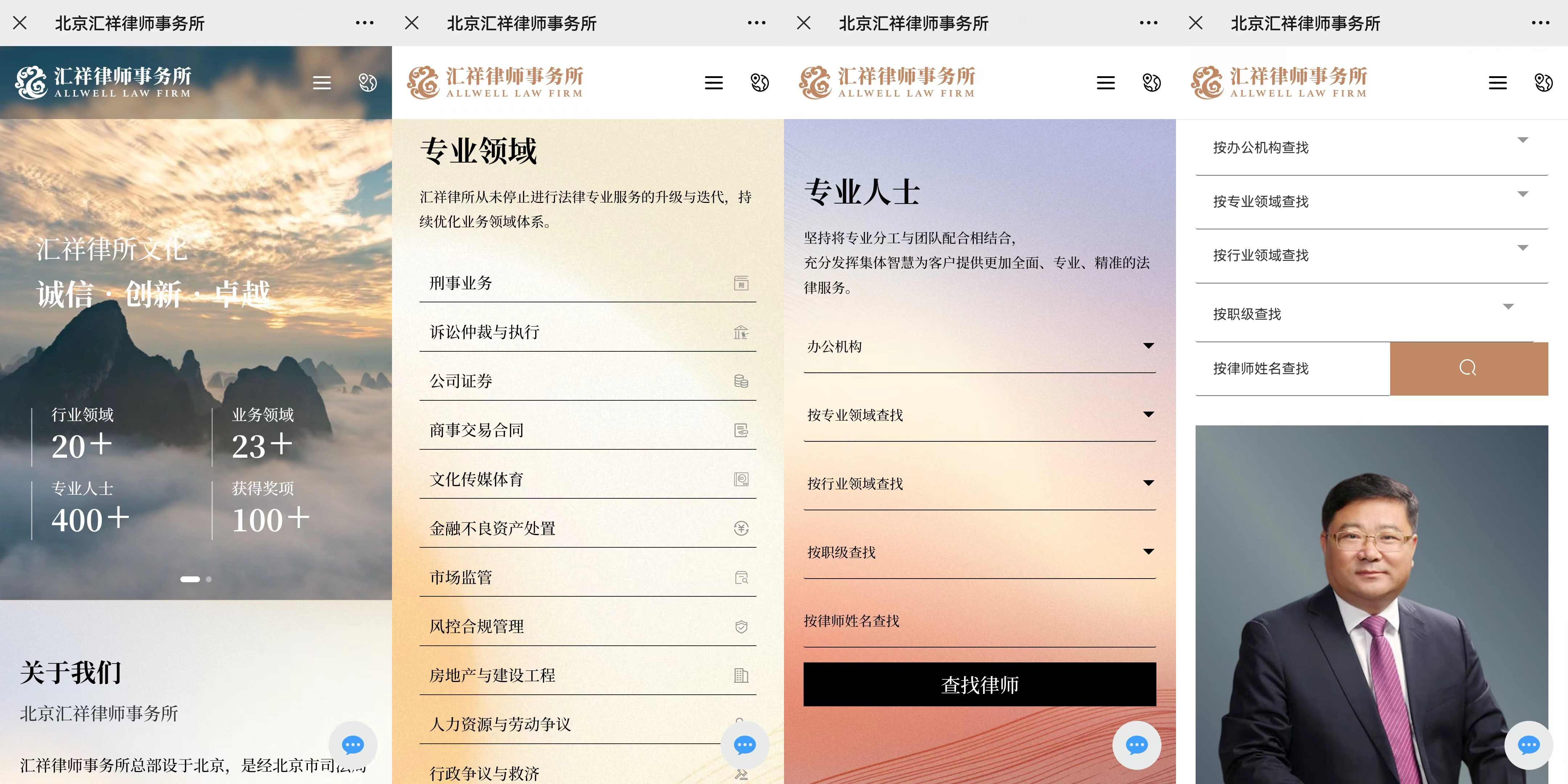
Task: Tap the black 查找律师 button
Action: click(979, 684)
